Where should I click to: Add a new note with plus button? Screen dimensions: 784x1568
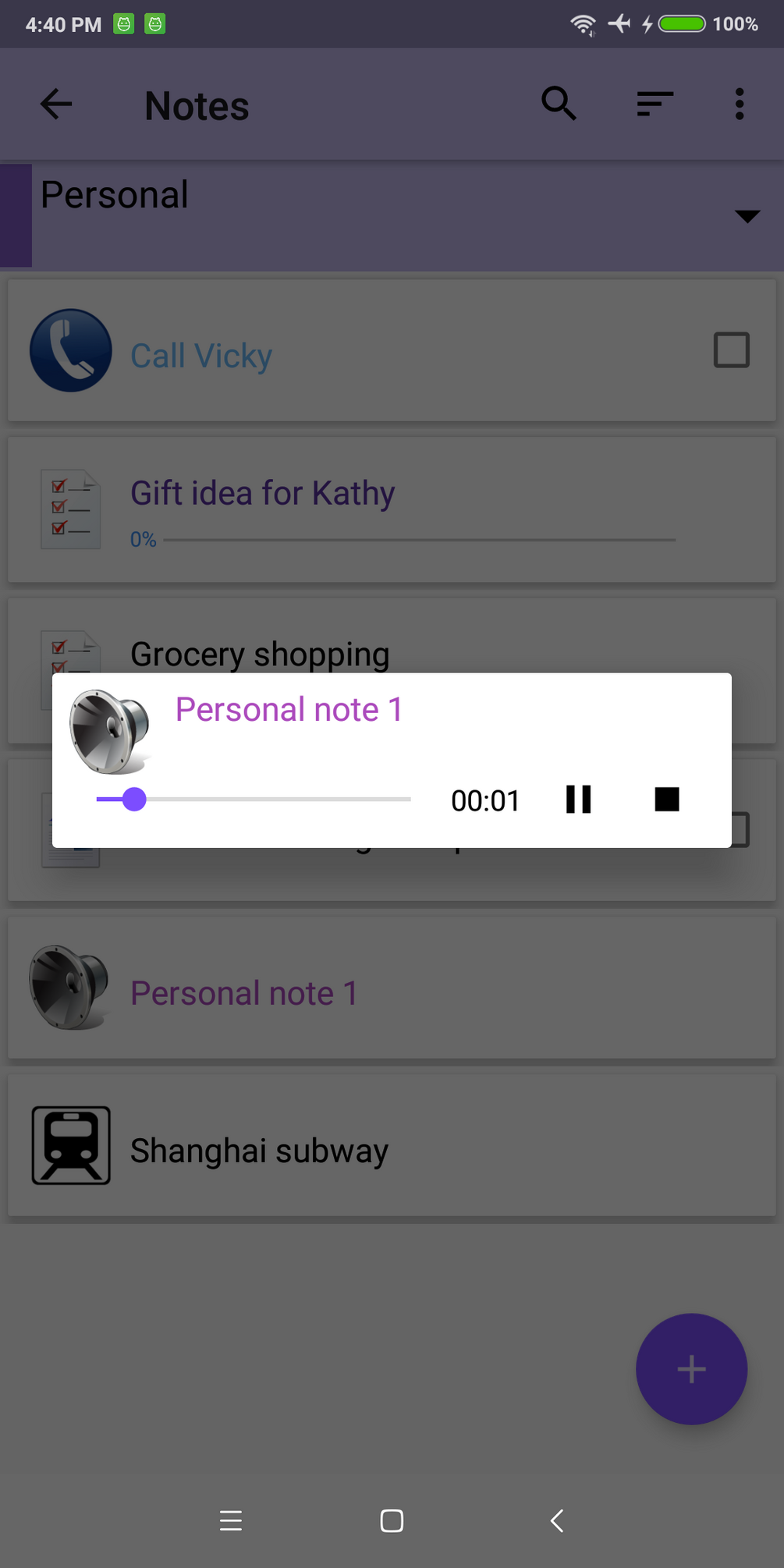coord(691,1369)
